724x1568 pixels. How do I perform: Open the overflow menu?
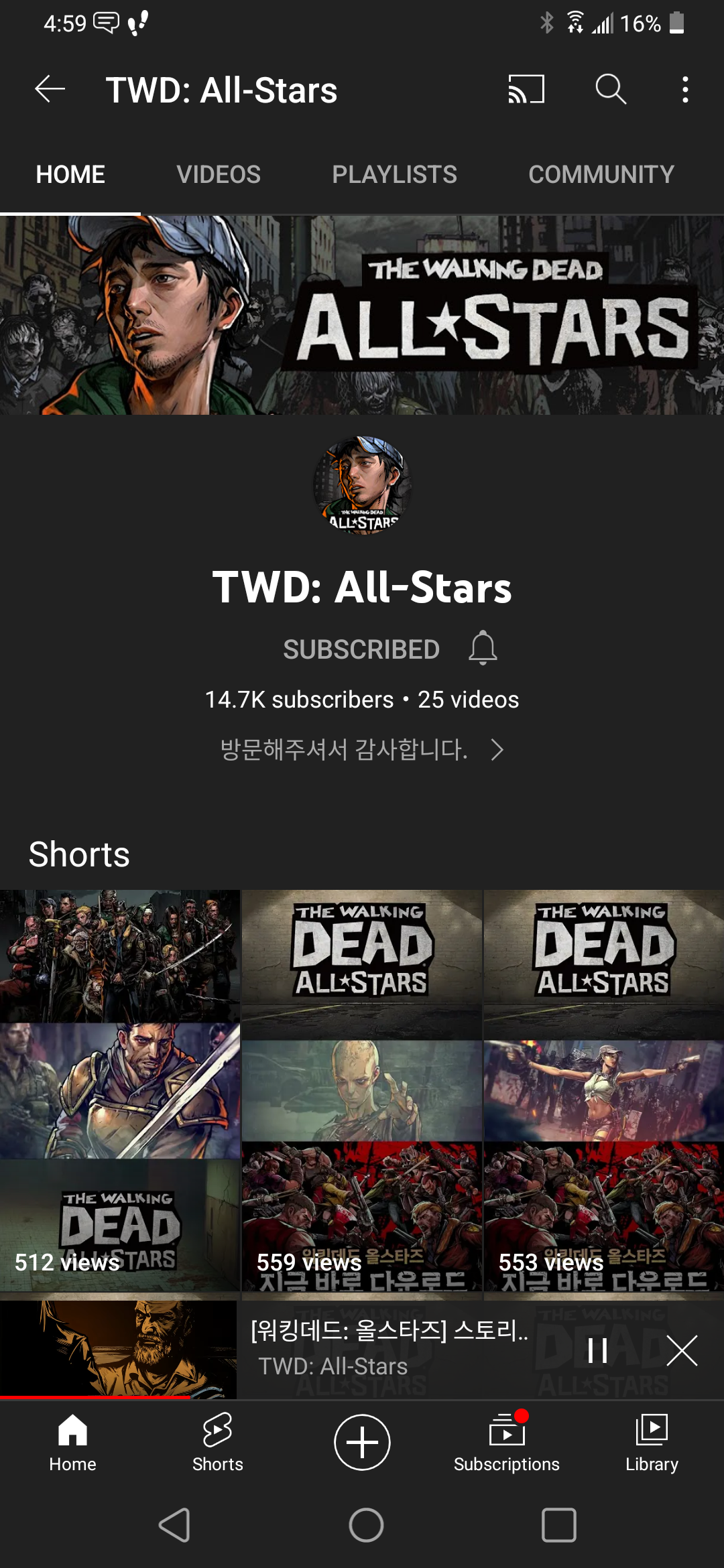[684, 89]
